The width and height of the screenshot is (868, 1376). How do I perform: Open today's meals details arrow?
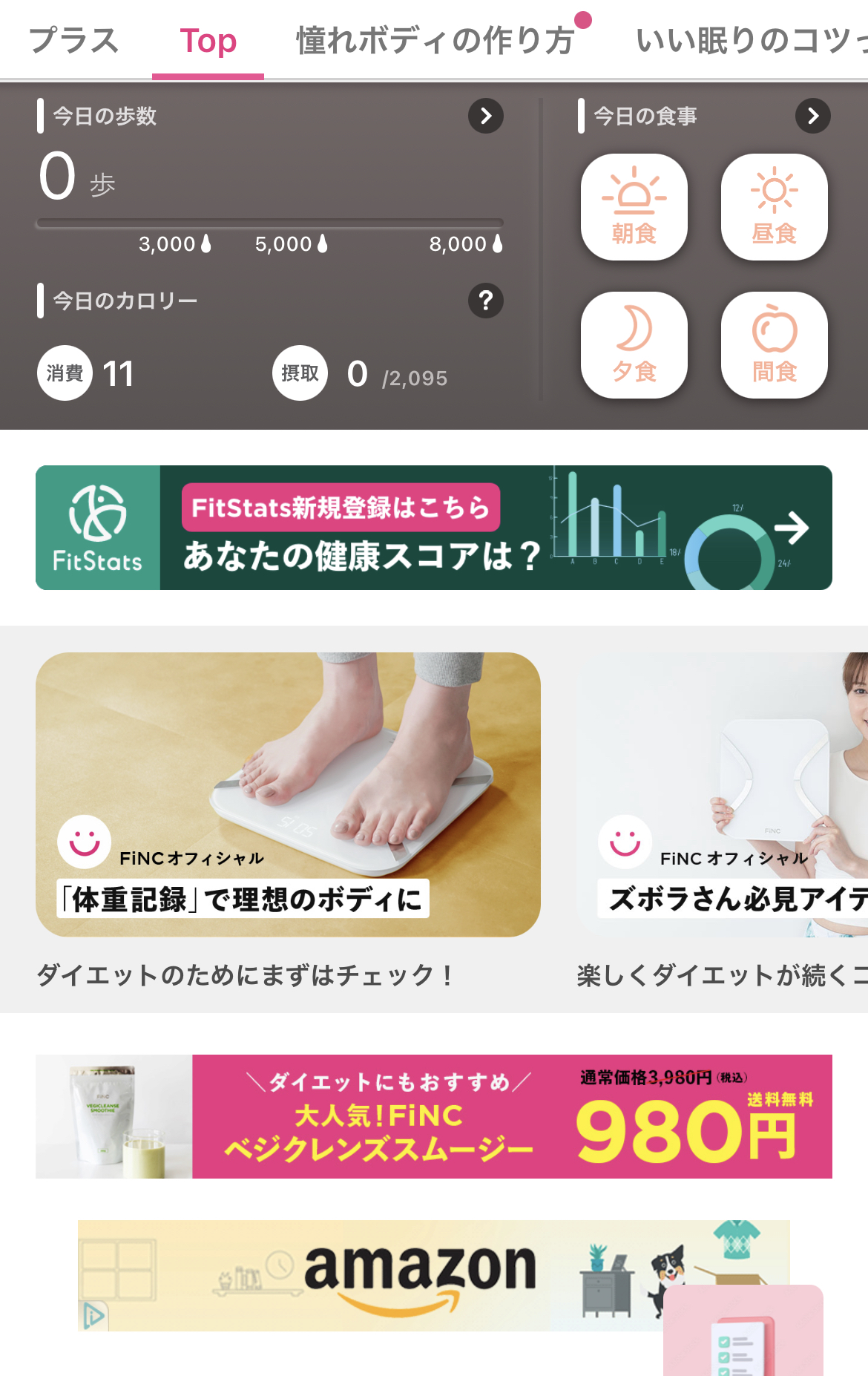tap(812, 116)
